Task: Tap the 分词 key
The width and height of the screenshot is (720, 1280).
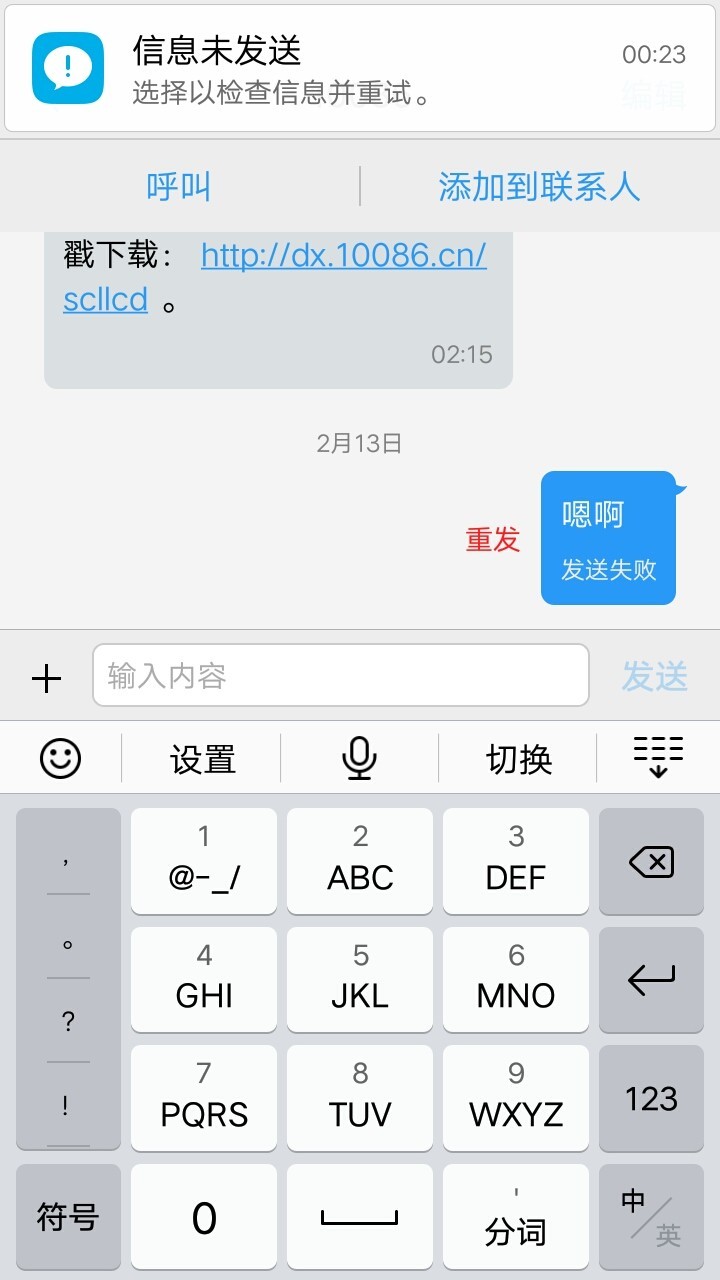Action: point(516,1217)
